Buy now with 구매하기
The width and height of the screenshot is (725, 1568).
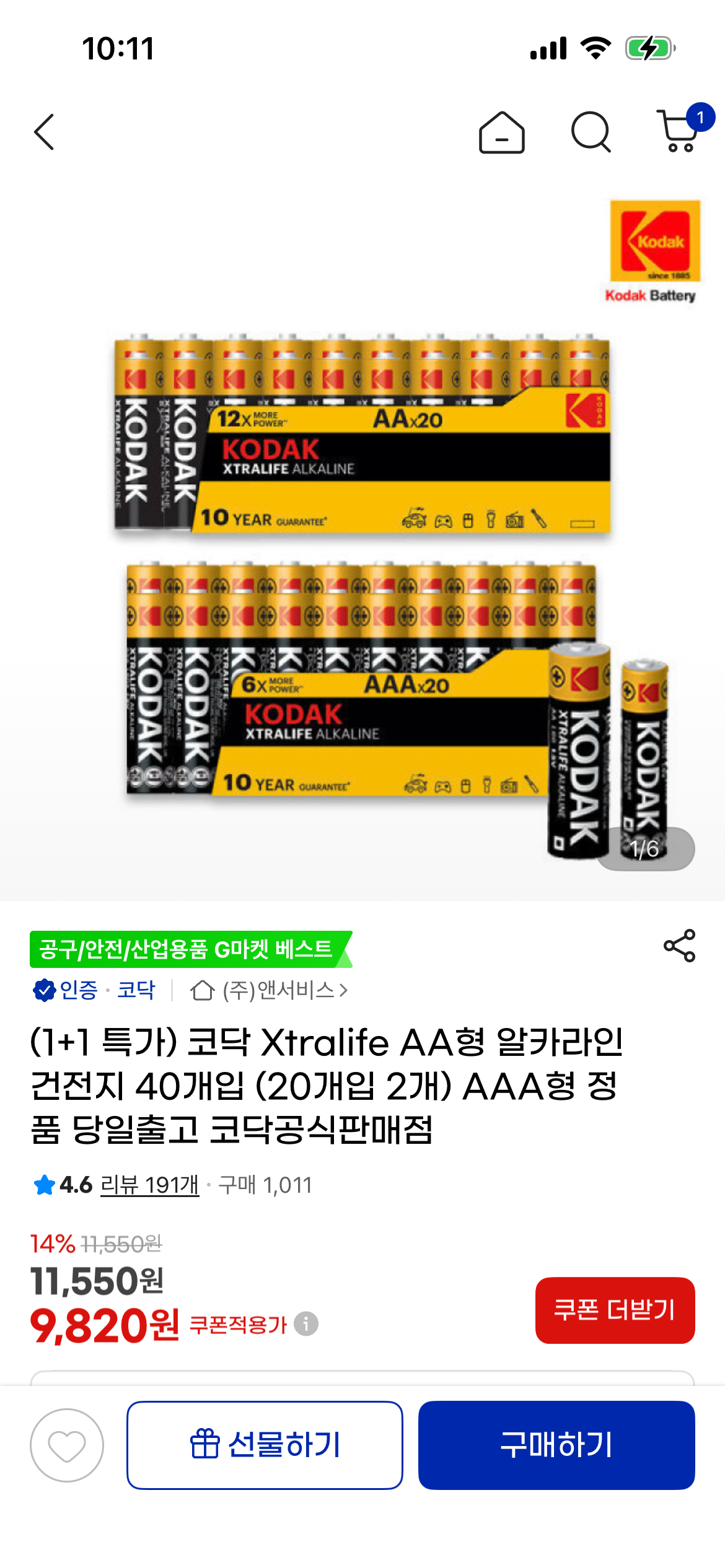click(x=556, y=1445)
